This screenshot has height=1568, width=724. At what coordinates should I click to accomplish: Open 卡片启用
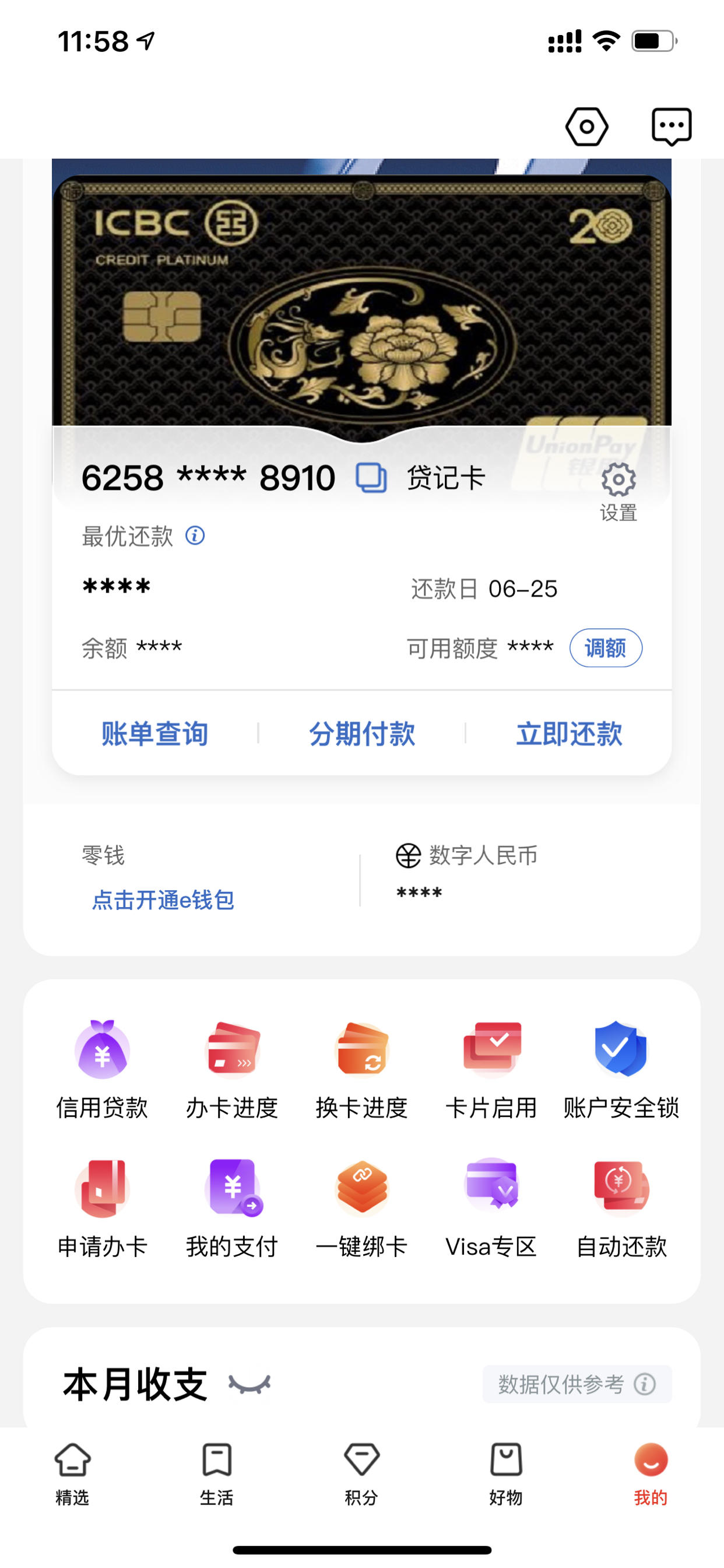pyautogui.click(x=491, y=1069)
